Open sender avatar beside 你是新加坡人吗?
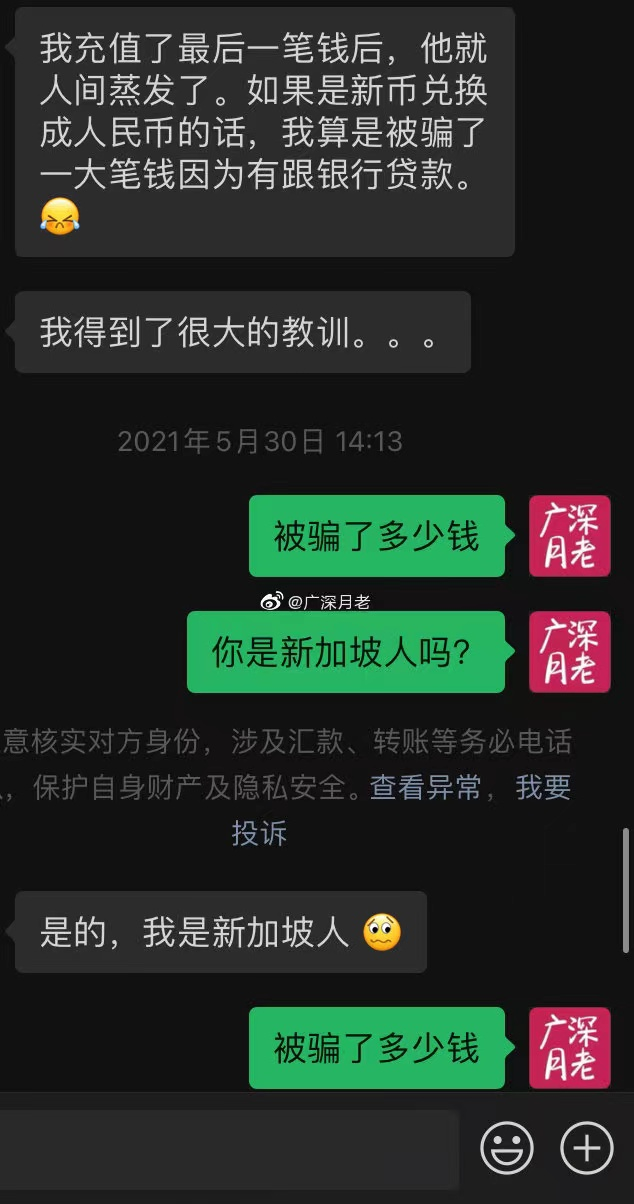Image resolution: width=634 pixels, height=1204 pixels. 569,653
